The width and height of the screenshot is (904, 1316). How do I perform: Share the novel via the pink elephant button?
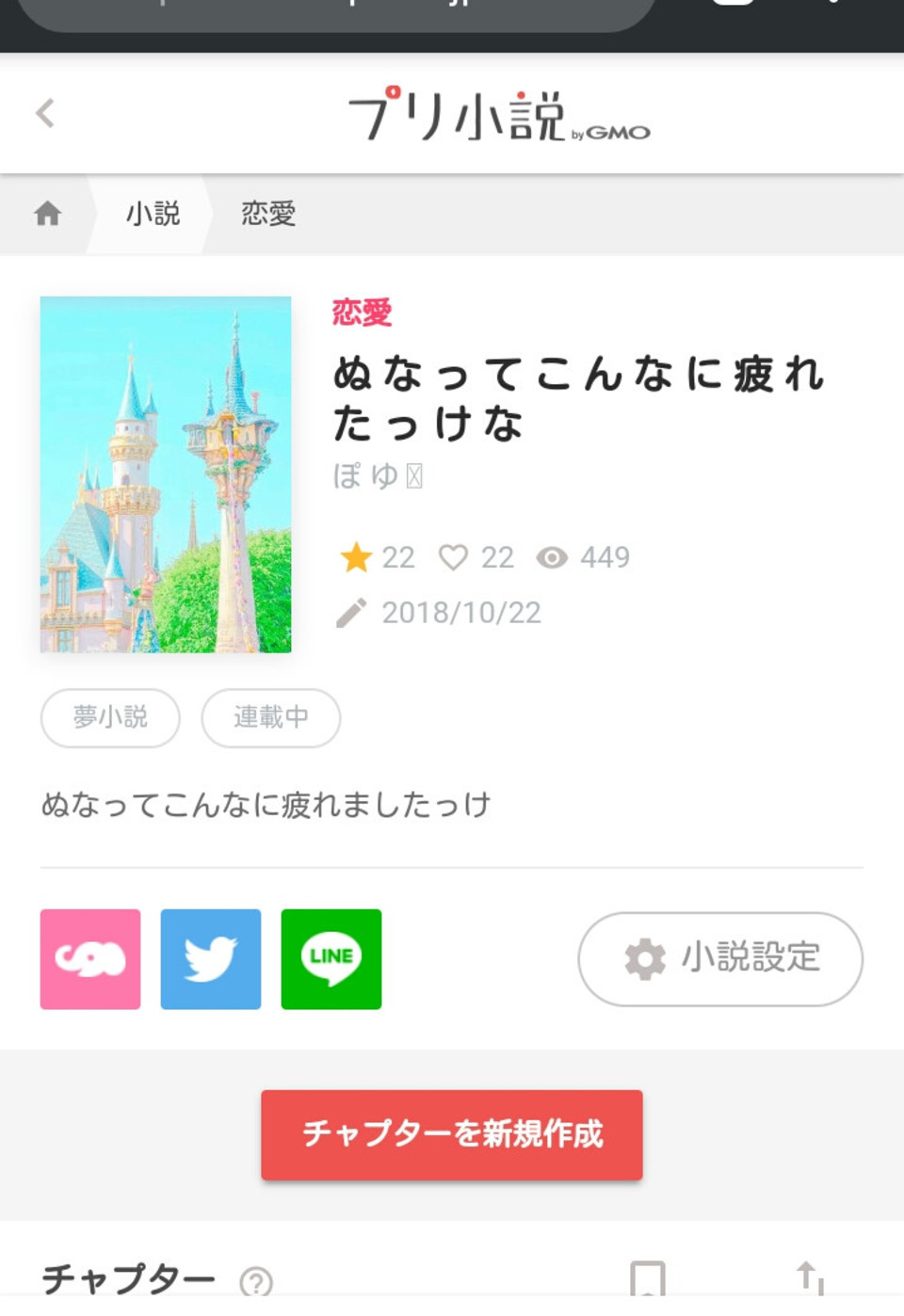tap(90, 959)
